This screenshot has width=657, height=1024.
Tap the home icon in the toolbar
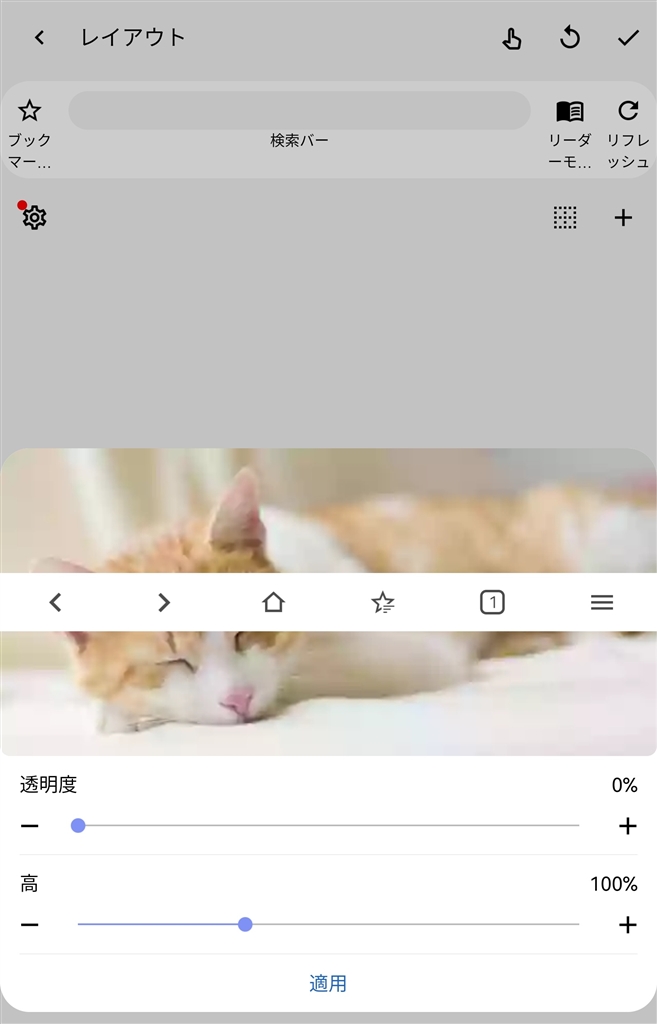273,602
